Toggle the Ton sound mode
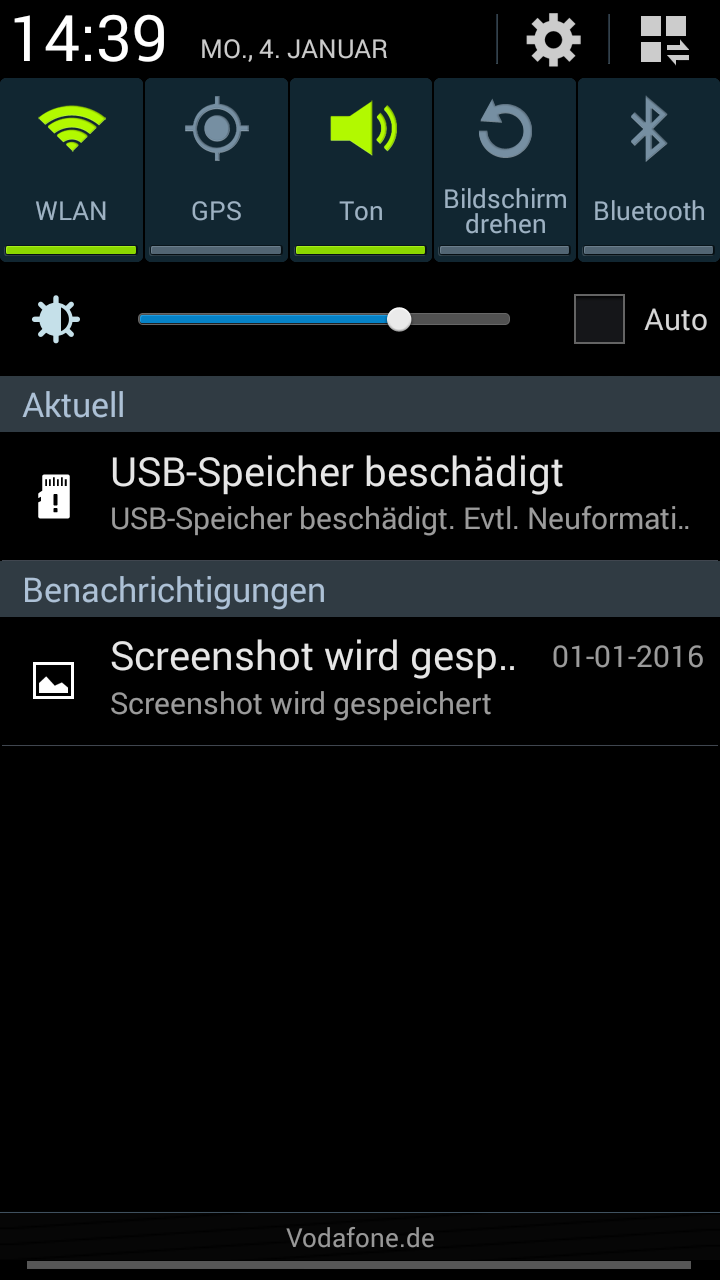The height and width of the screenshot is (1280, 720). pyautogui.click(x=361, y=168)
